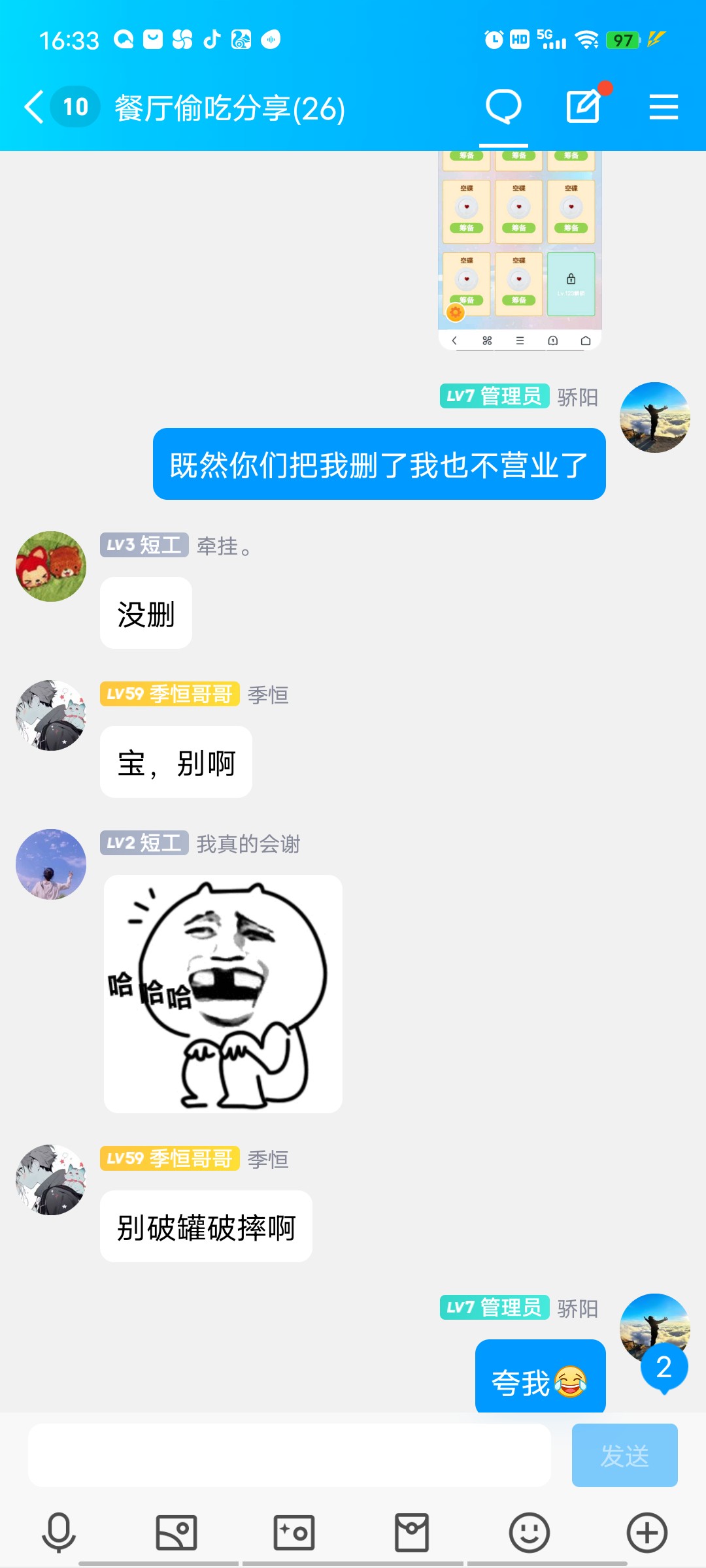
Task: View 牵挂。's profile avatar
Action: (51, 566)
